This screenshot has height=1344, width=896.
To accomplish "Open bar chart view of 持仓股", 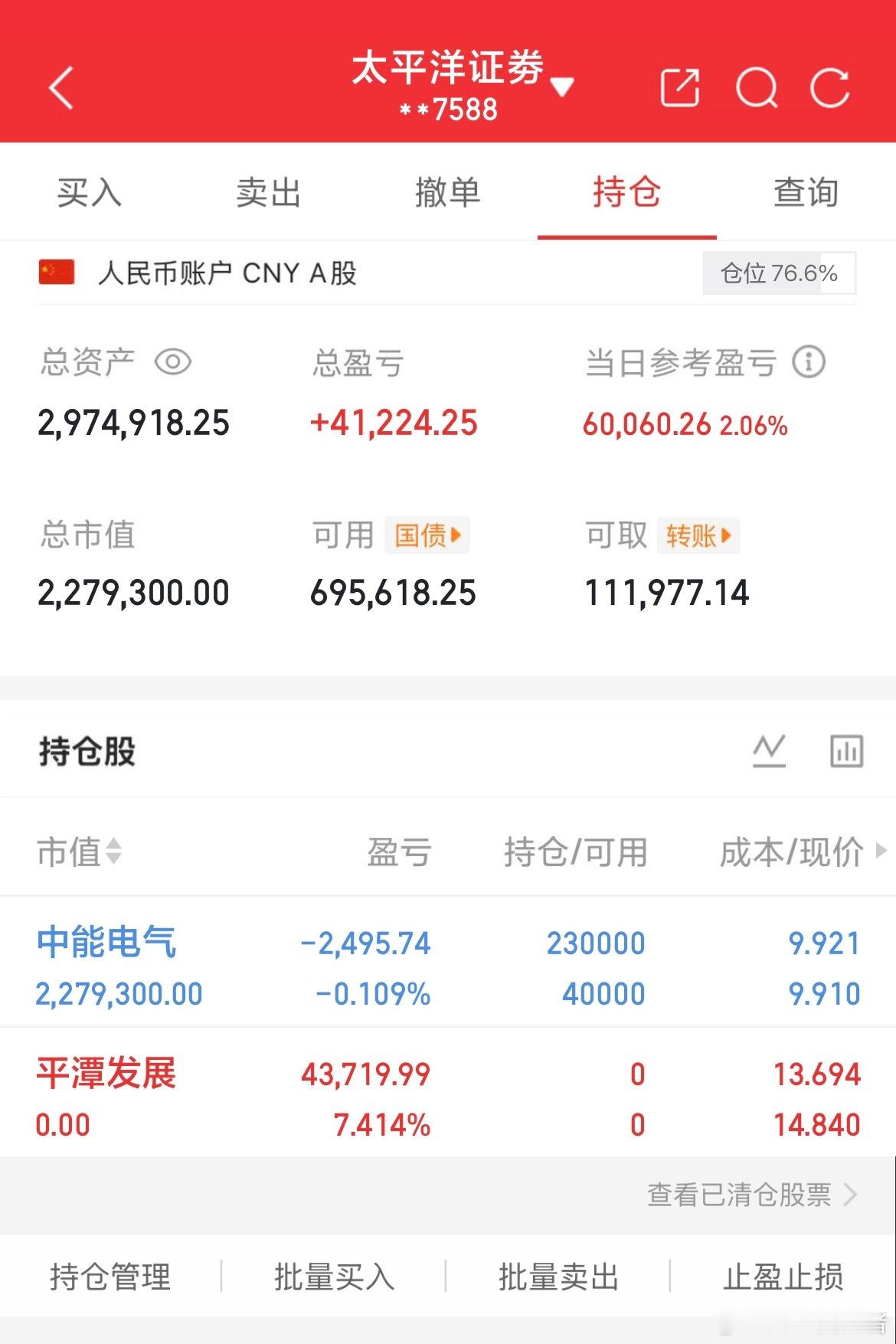I will (x=846, y=749).
